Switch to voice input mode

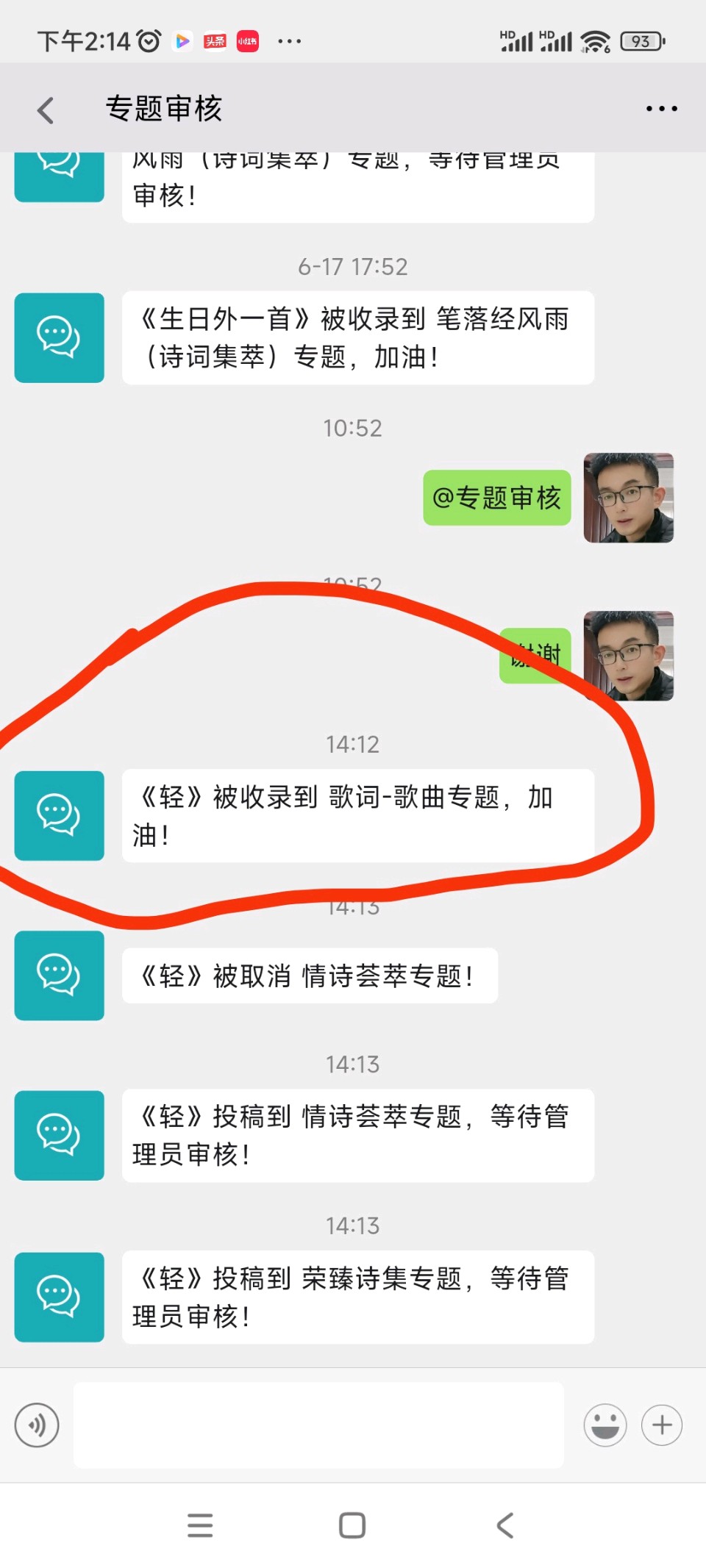pyautogui.click(x=37, y=1425)
